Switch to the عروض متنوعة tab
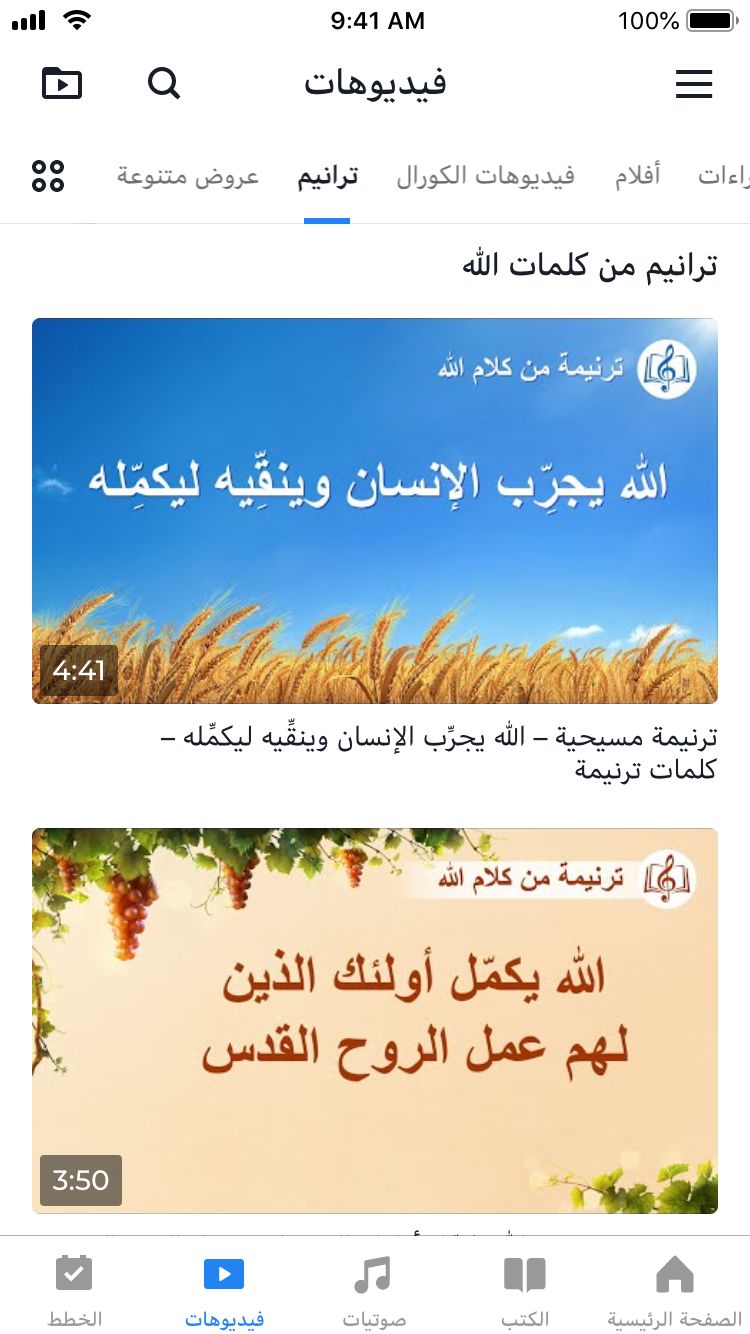The height and width of the screenshot is (1334, 750). tap(188, 177)
